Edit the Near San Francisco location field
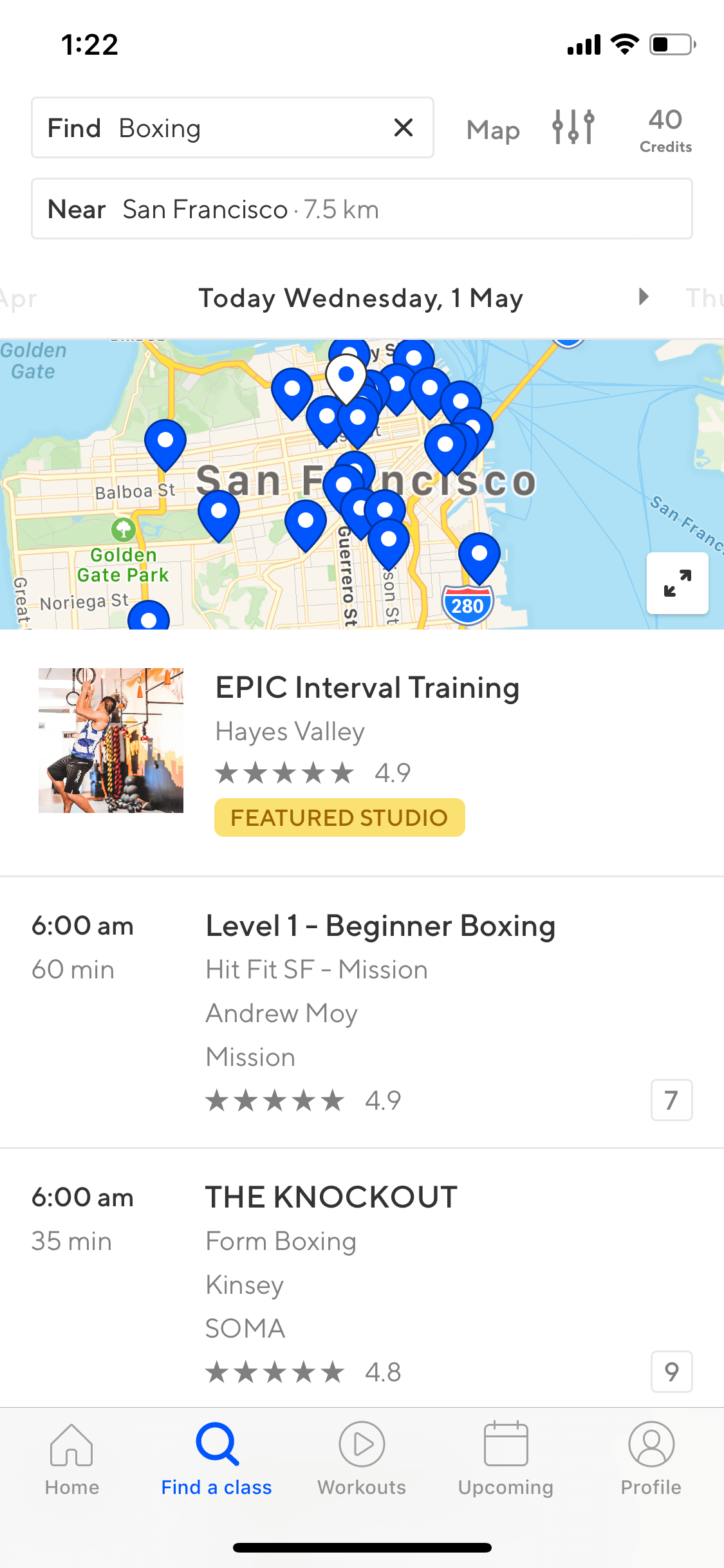This screenshot has width=724, height=1568. [362, 209]
